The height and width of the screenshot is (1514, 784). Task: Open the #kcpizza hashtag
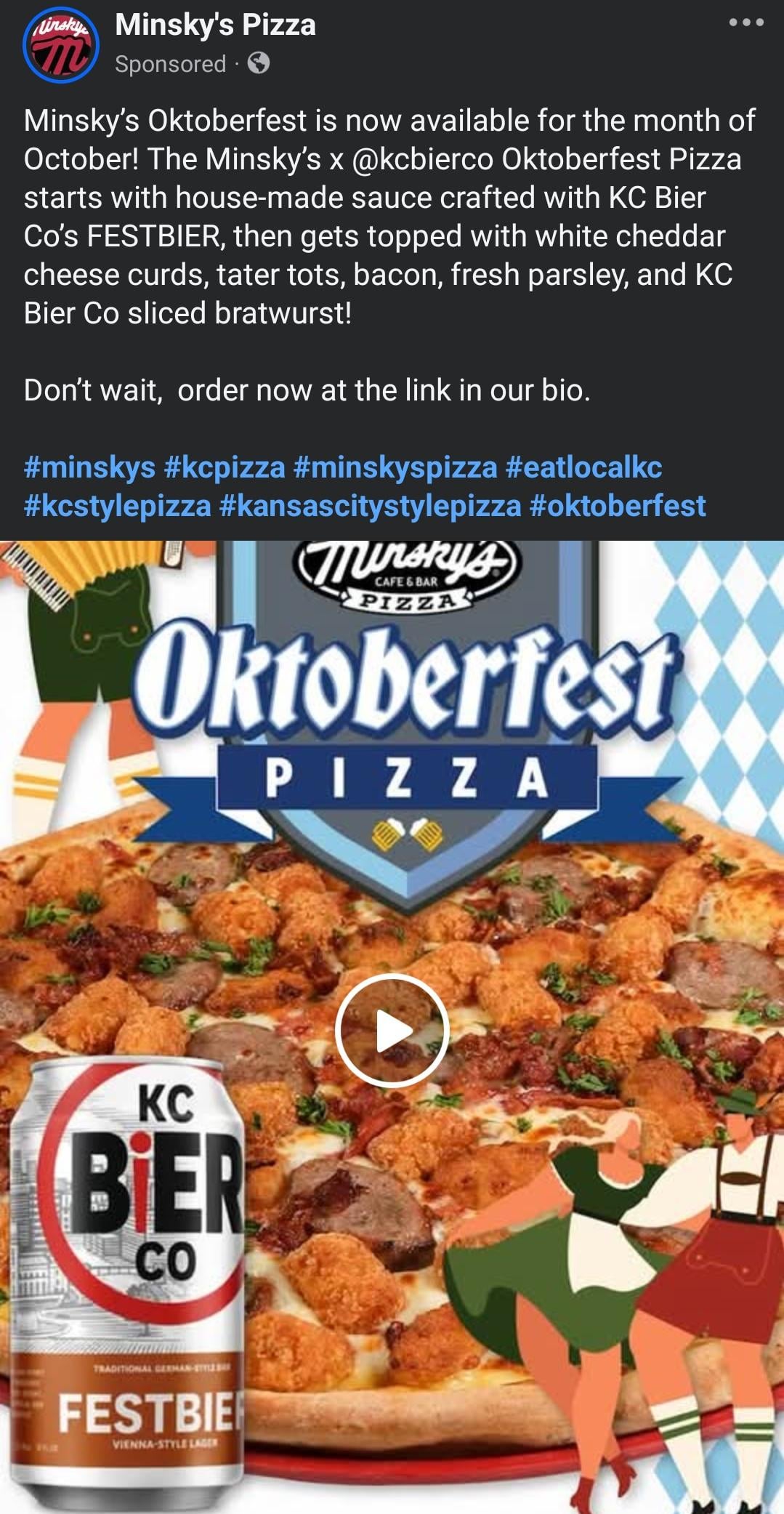225,467
